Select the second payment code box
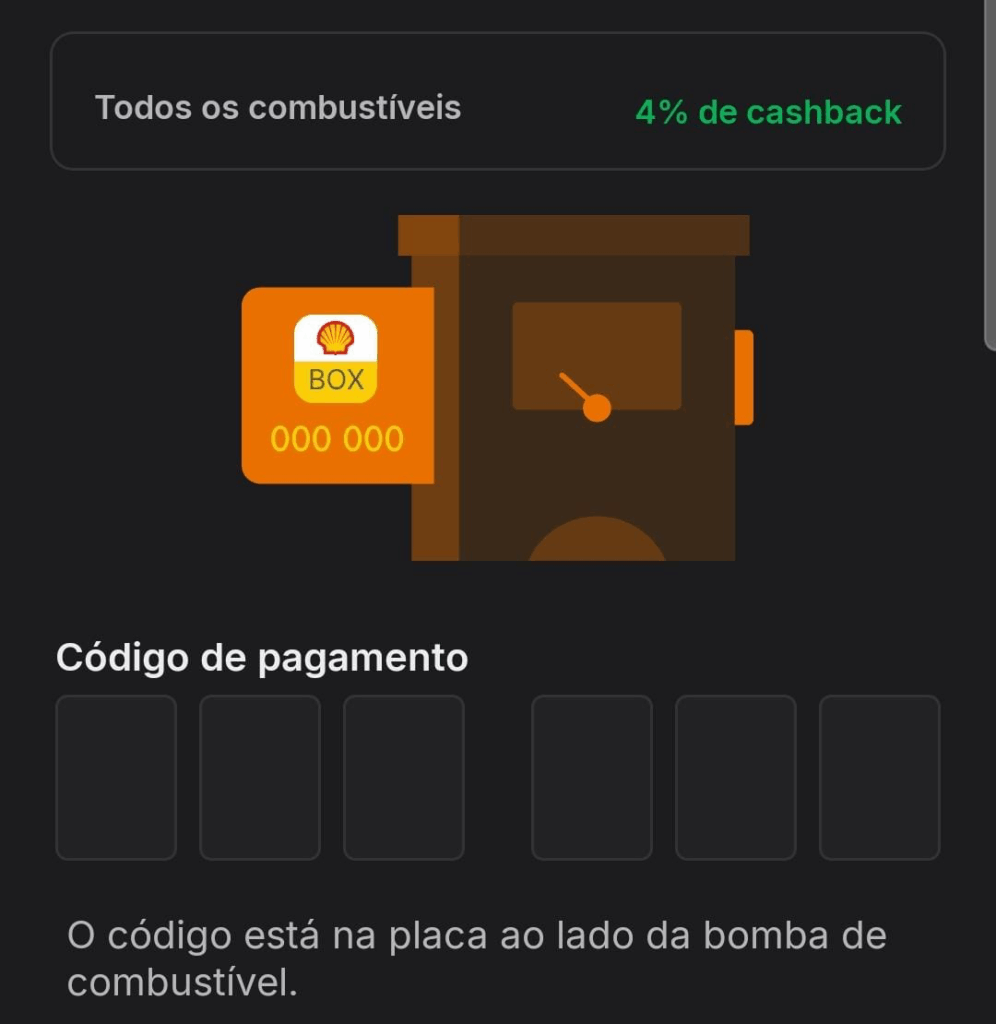 coord(260,777)
